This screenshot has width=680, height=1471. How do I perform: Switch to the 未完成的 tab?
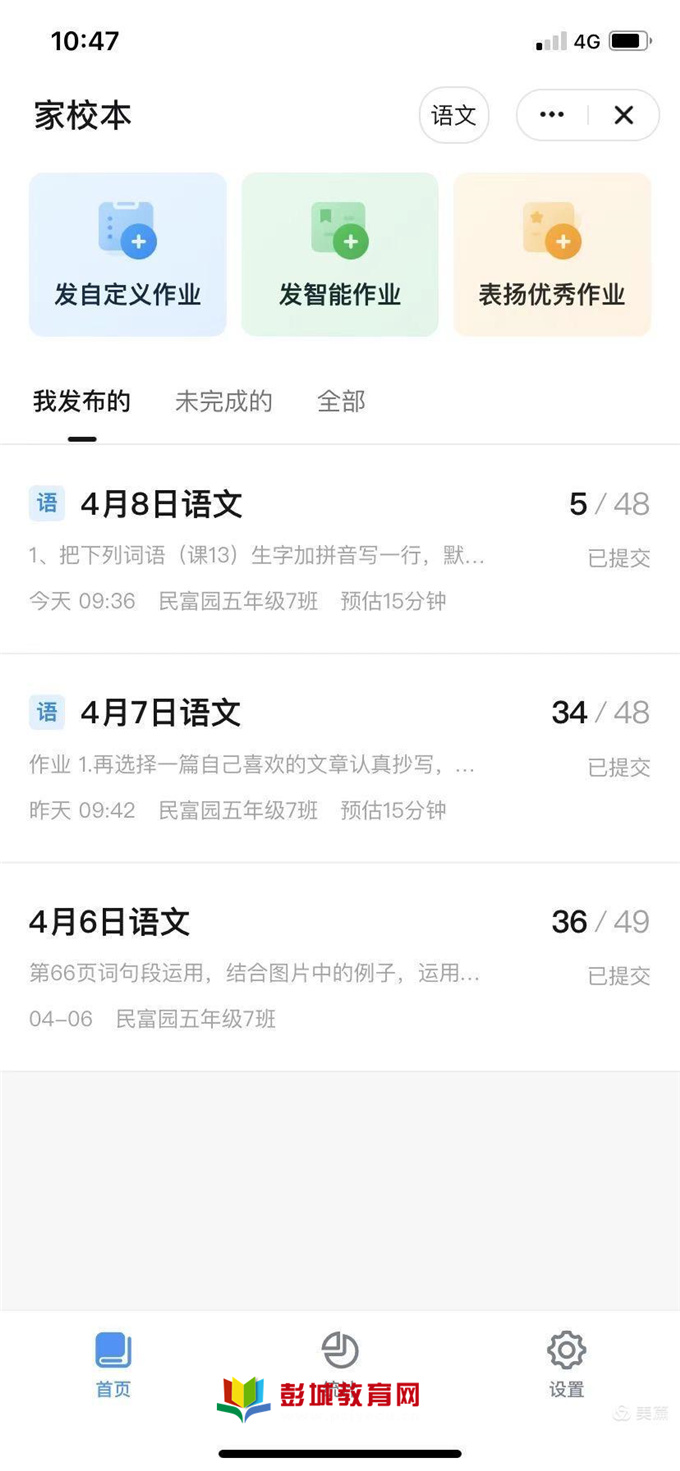coord(224,402)
